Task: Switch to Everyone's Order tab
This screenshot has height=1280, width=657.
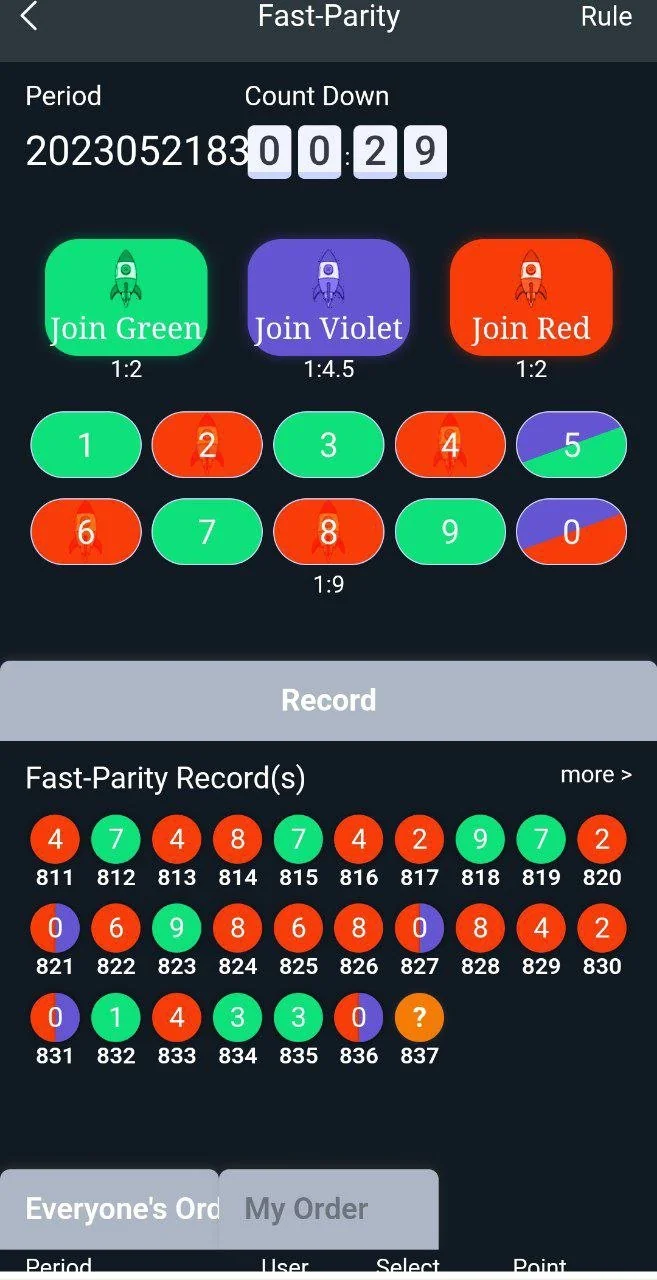Action: pyautogui.click(x=110, y=1209)
